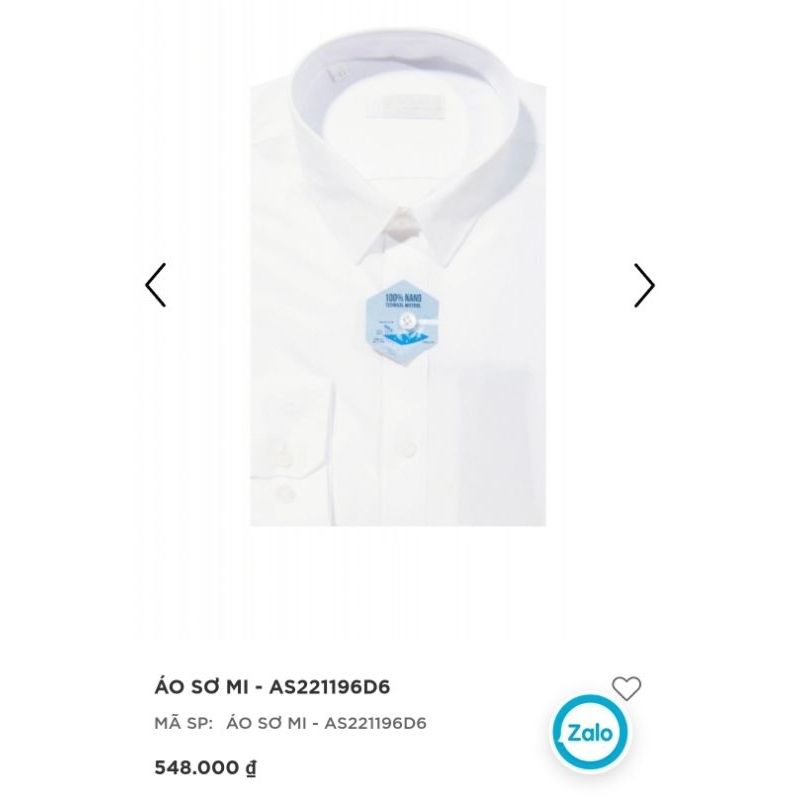
Task: Show the previous product image
Action: click(156, 285)
